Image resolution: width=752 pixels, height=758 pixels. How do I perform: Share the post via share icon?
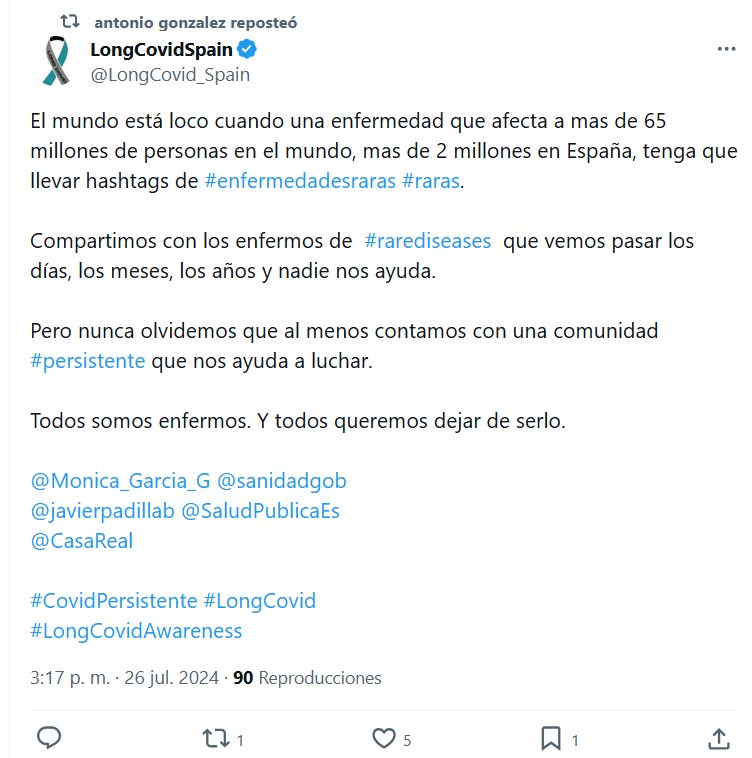(x=718, y=738)
